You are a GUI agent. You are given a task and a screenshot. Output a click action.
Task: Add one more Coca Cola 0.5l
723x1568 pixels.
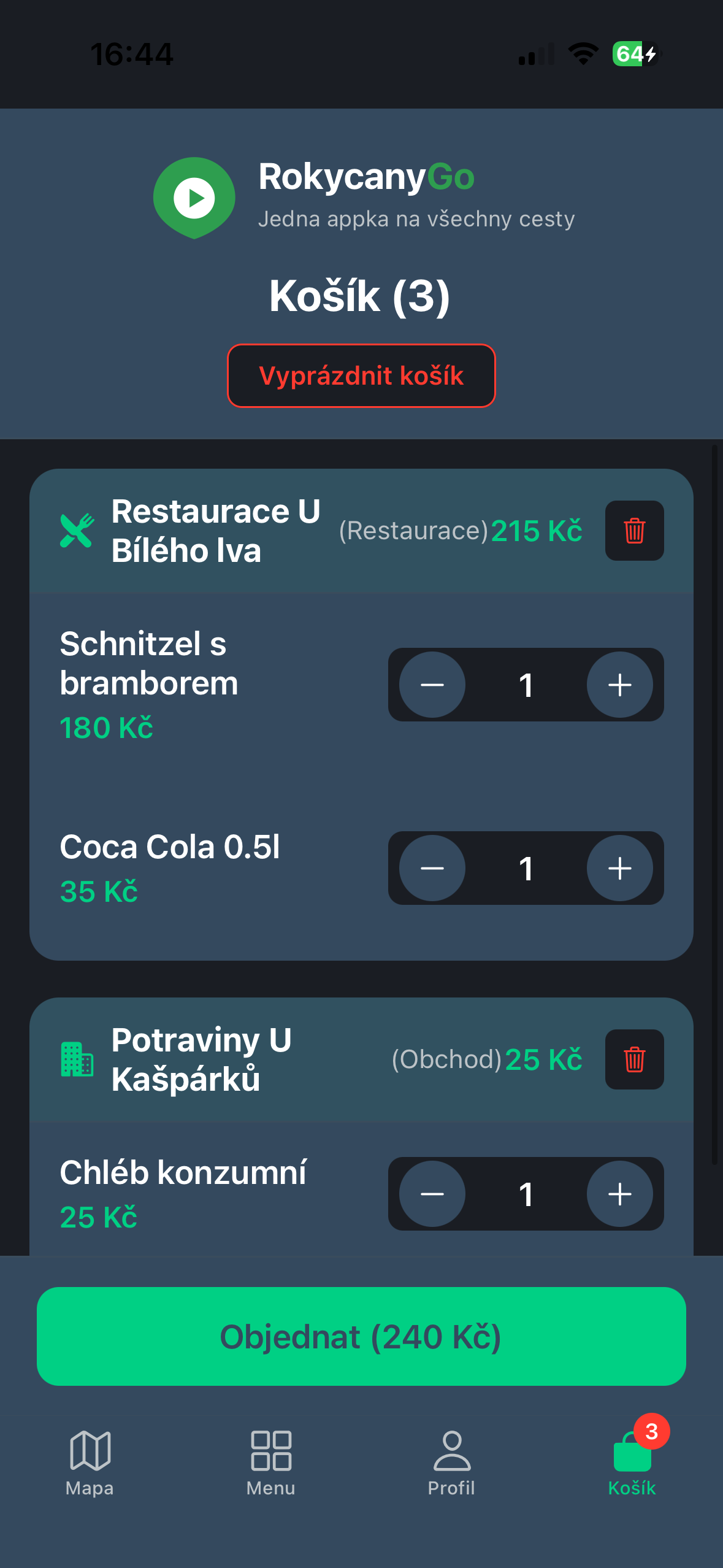tap(619, 868)
